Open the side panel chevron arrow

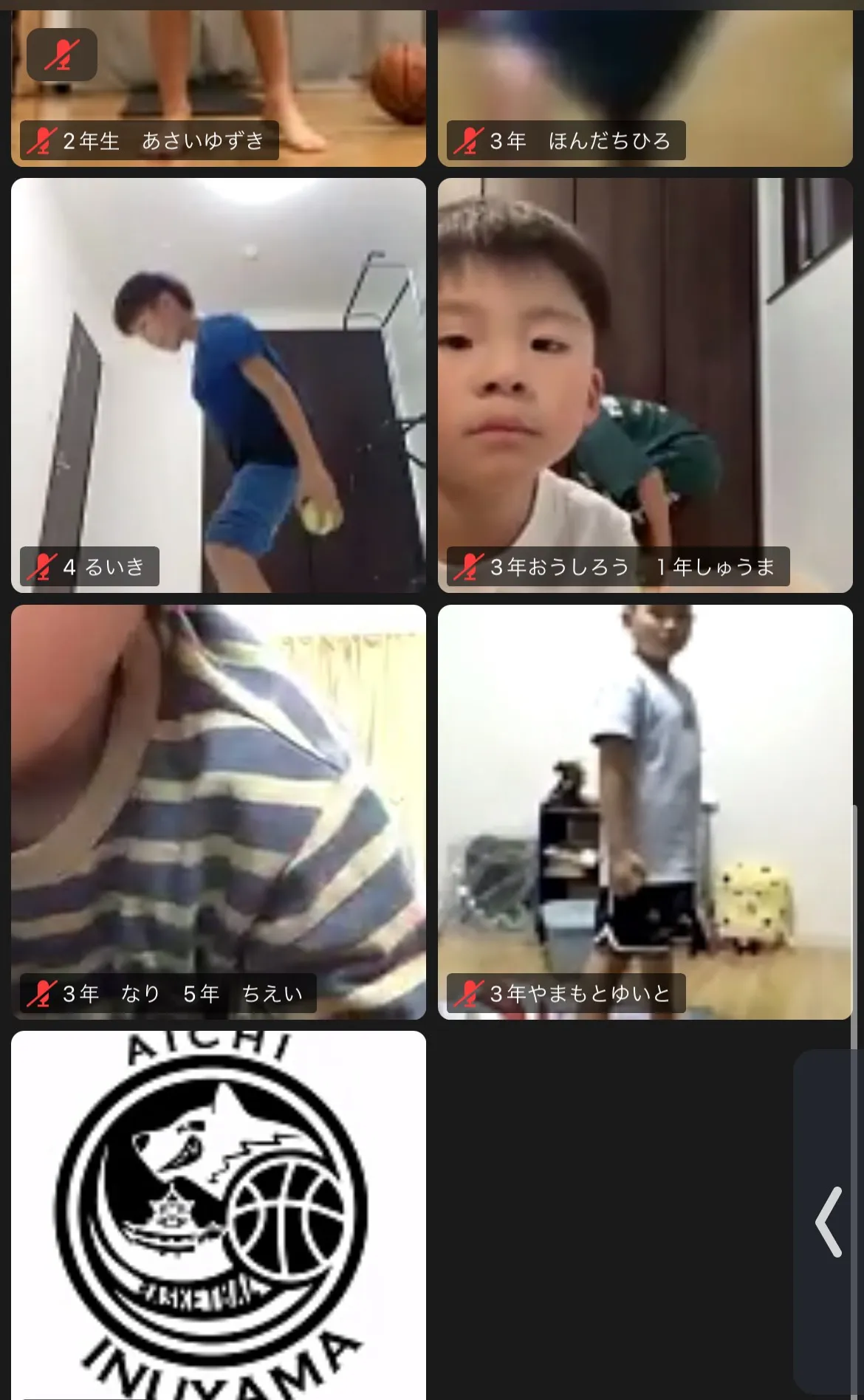(x=829, y=1221)
